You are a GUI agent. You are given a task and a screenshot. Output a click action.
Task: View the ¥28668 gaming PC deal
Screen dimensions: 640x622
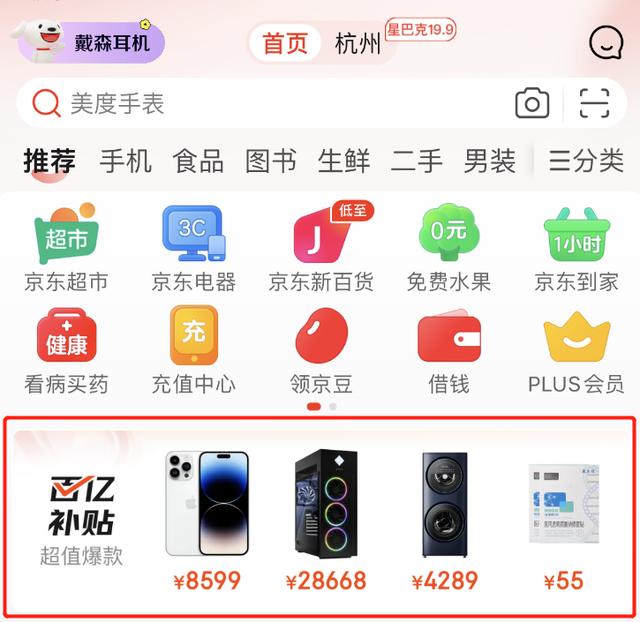(x=326, y=520)
